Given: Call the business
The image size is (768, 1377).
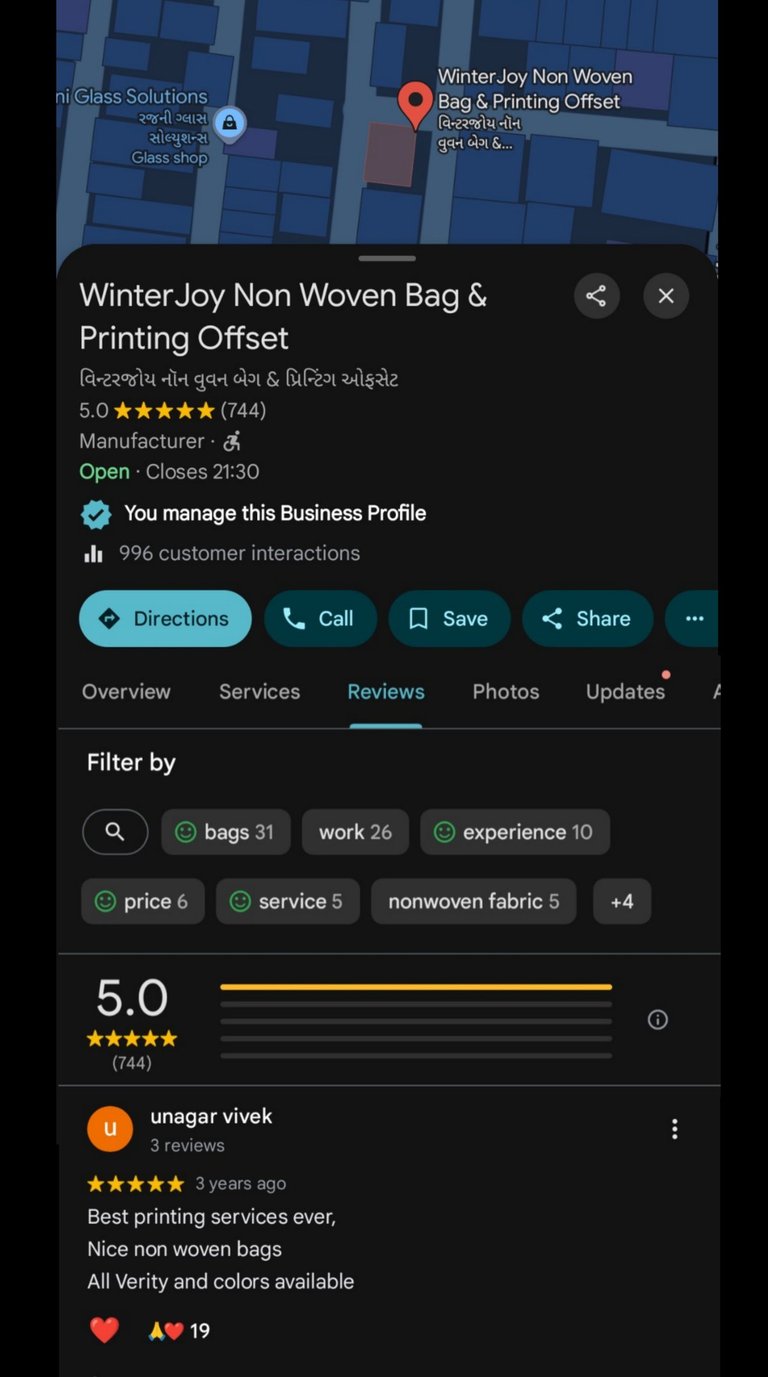Looking at the screenshot, I should point(320,618).
